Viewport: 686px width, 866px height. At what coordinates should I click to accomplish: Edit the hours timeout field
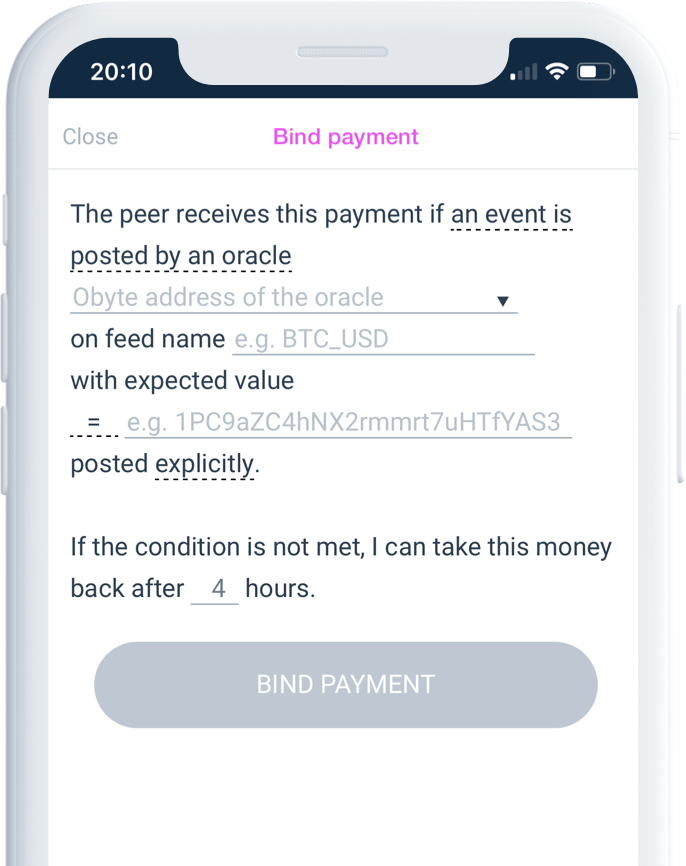216,589
